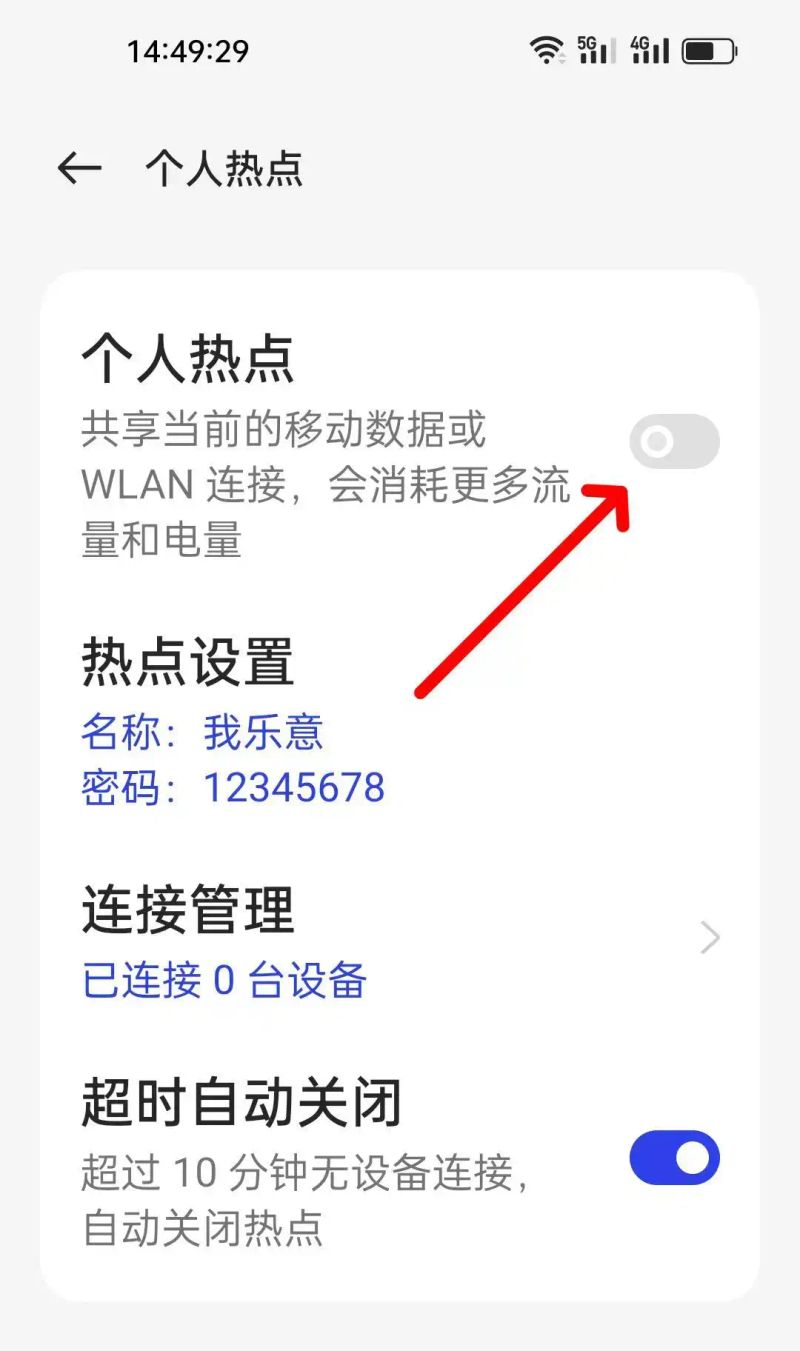The image size is (800, 1351).
Task: Tap the back arrow to exit 个人热点
Action: point(79,167)
